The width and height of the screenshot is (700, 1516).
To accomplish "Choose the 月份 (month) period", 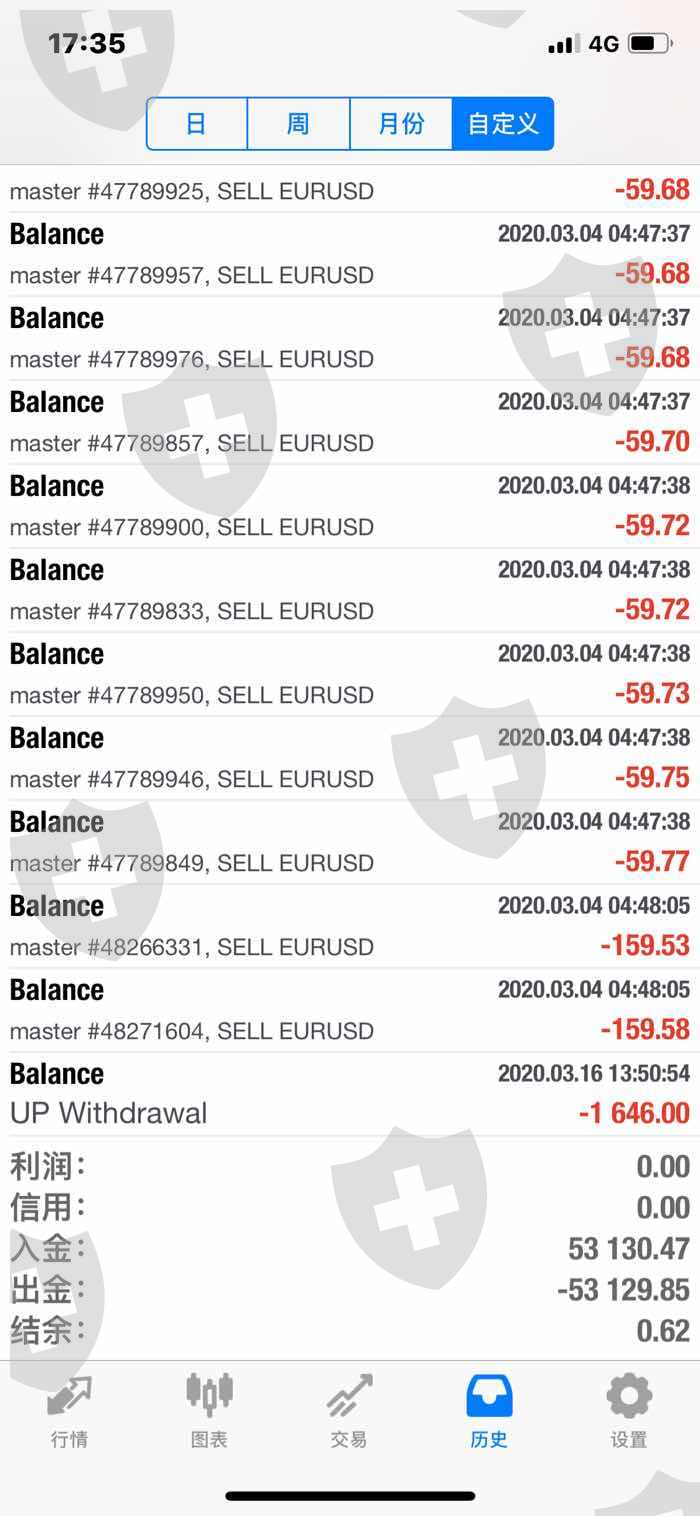I will click(401, 124).
